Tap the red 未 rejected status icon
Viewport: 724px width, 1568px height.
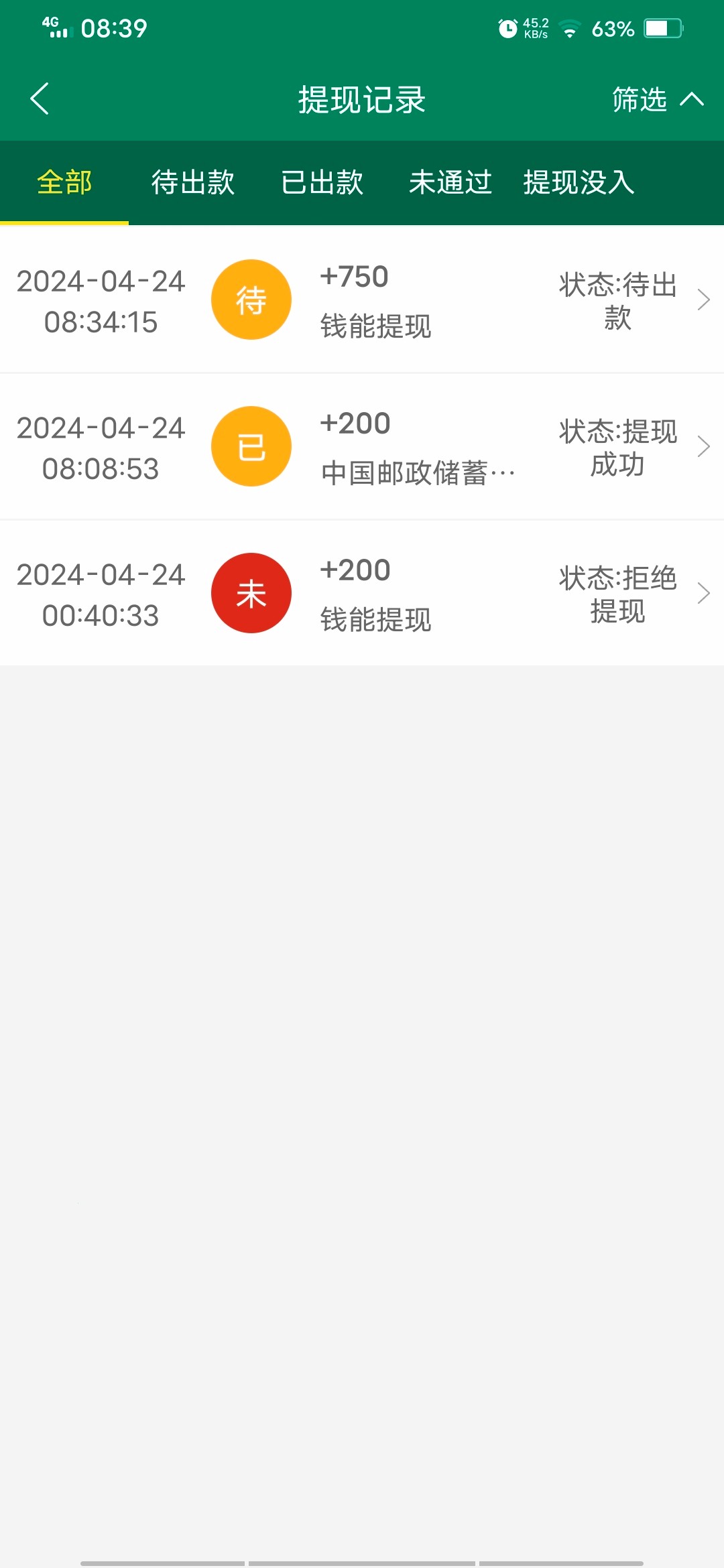click(251, 592)
